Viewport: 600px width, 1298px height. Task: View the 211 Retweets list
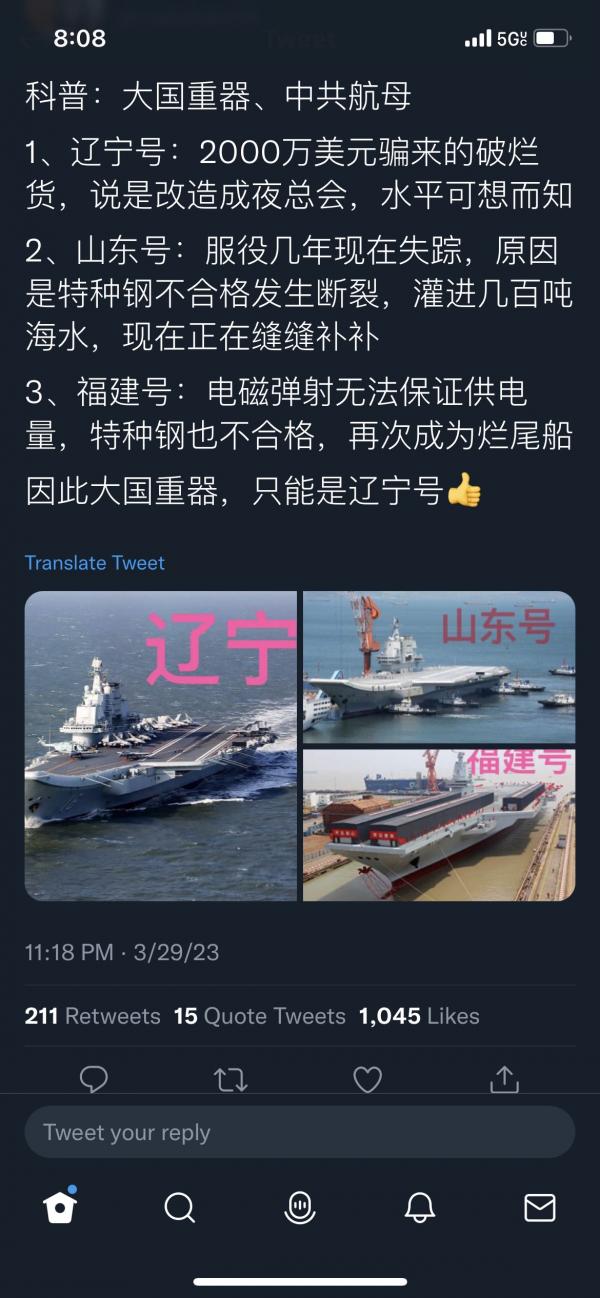pyautogui.click(x=92, y=1016)
